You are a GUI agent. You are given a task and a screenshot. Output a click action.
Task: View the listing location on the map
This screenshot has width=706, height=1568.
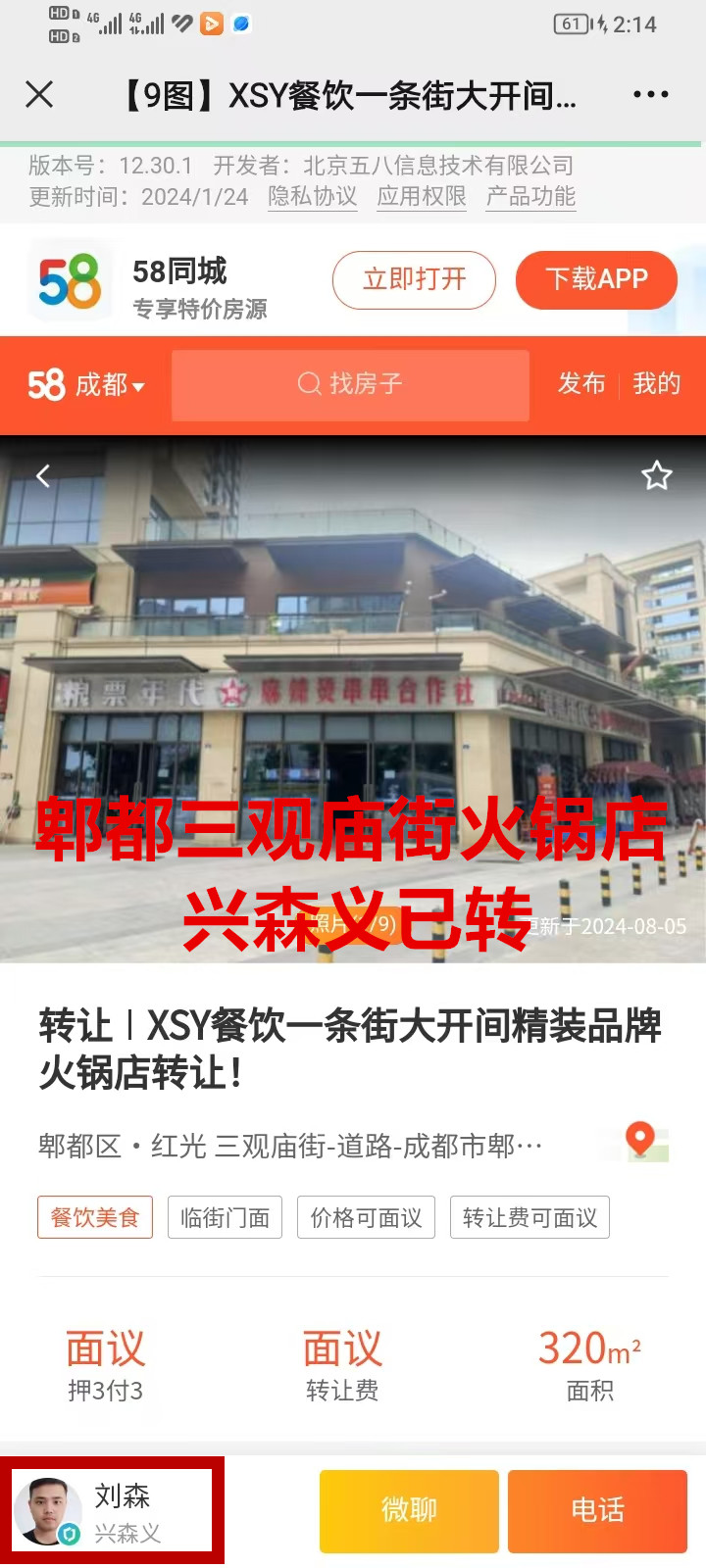tap(644, 1143)
